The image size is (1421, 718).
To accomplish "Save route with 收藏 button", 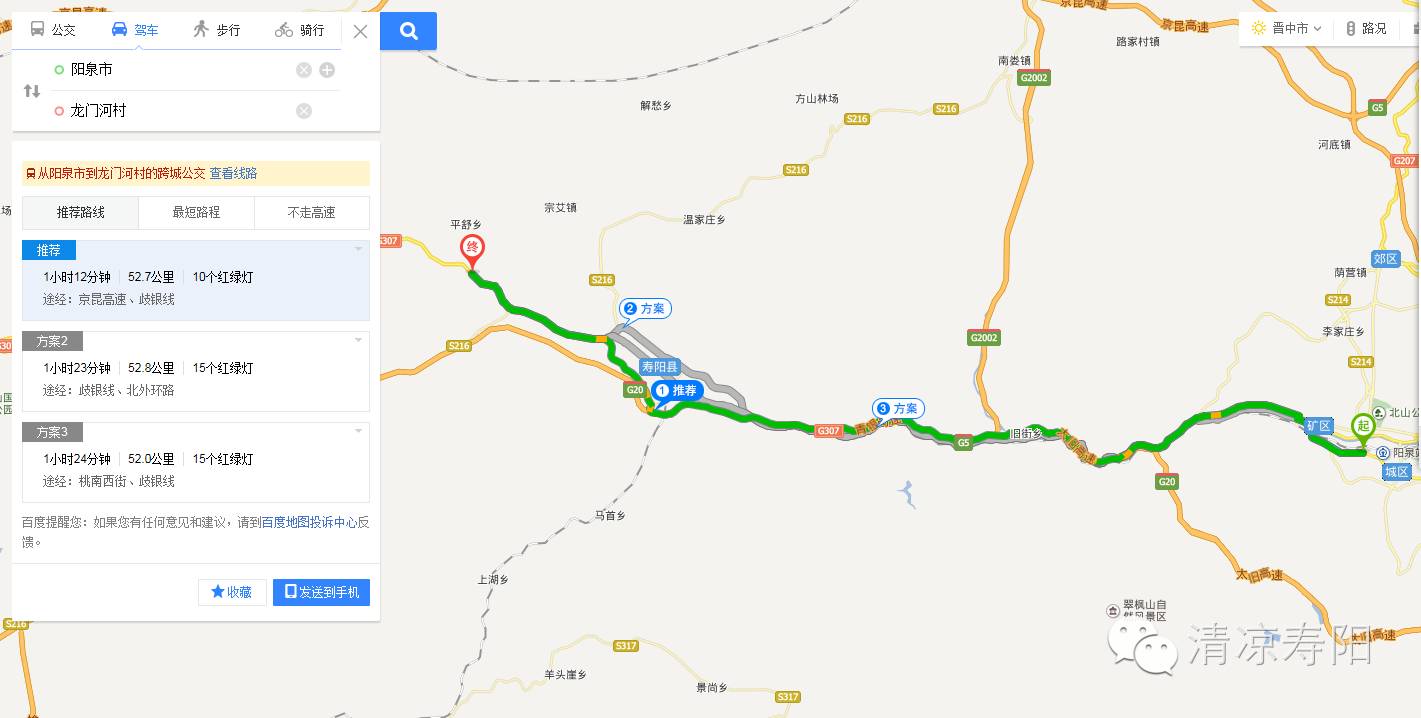I will point(231,592).
